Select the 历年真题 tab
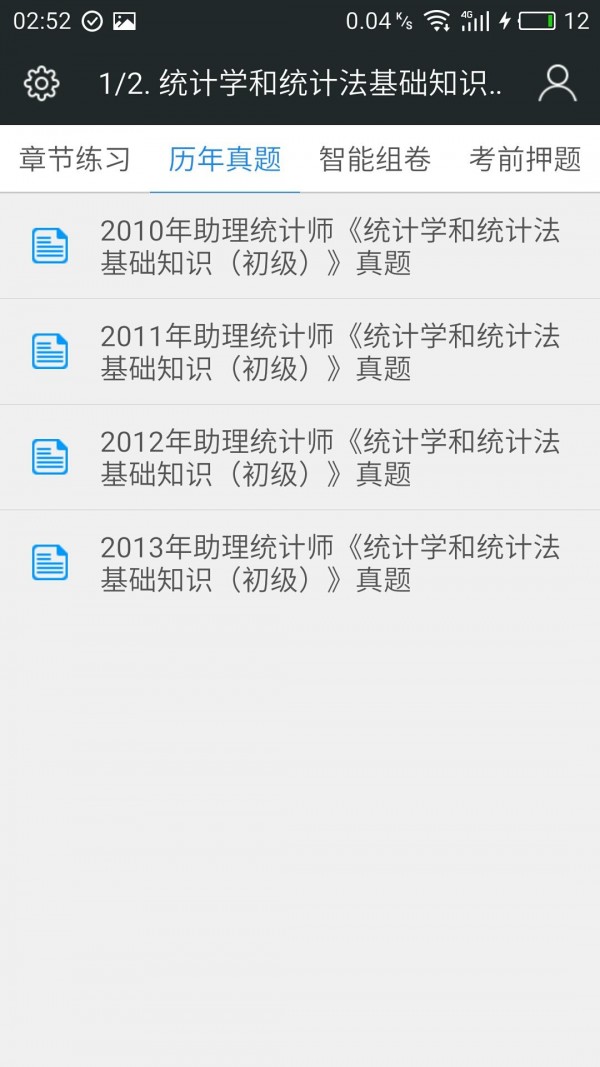 point(225,159)
